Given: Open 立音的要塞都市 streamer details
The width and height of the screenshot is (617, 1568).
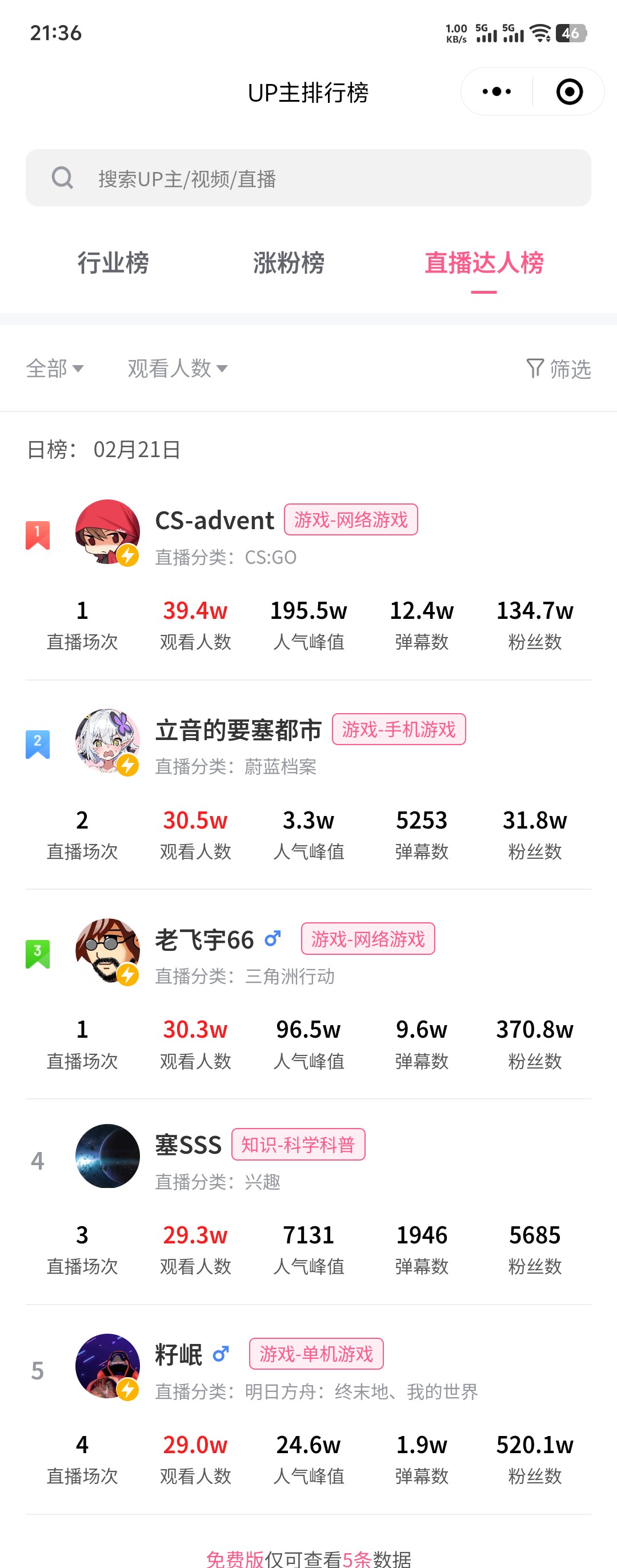Looking at the screenshot, I should (x=238, y=730).
